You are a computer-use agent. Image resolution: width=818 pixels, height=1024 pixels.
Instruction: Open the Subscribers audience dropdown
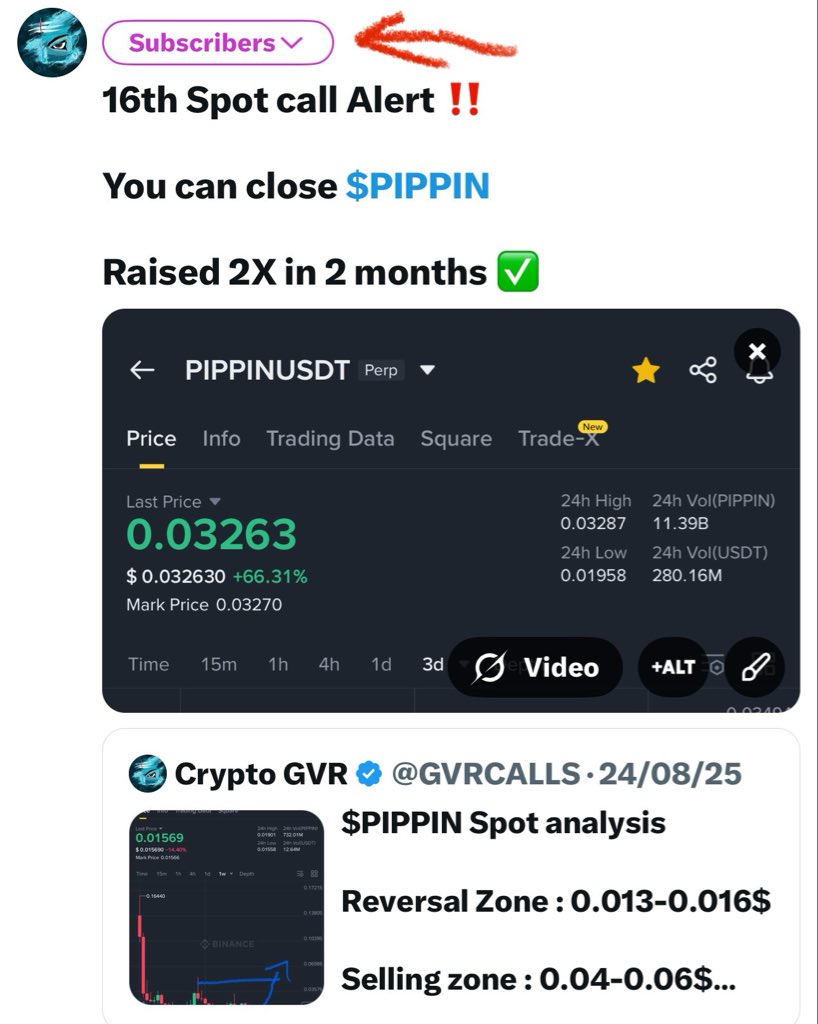(217, 43)
